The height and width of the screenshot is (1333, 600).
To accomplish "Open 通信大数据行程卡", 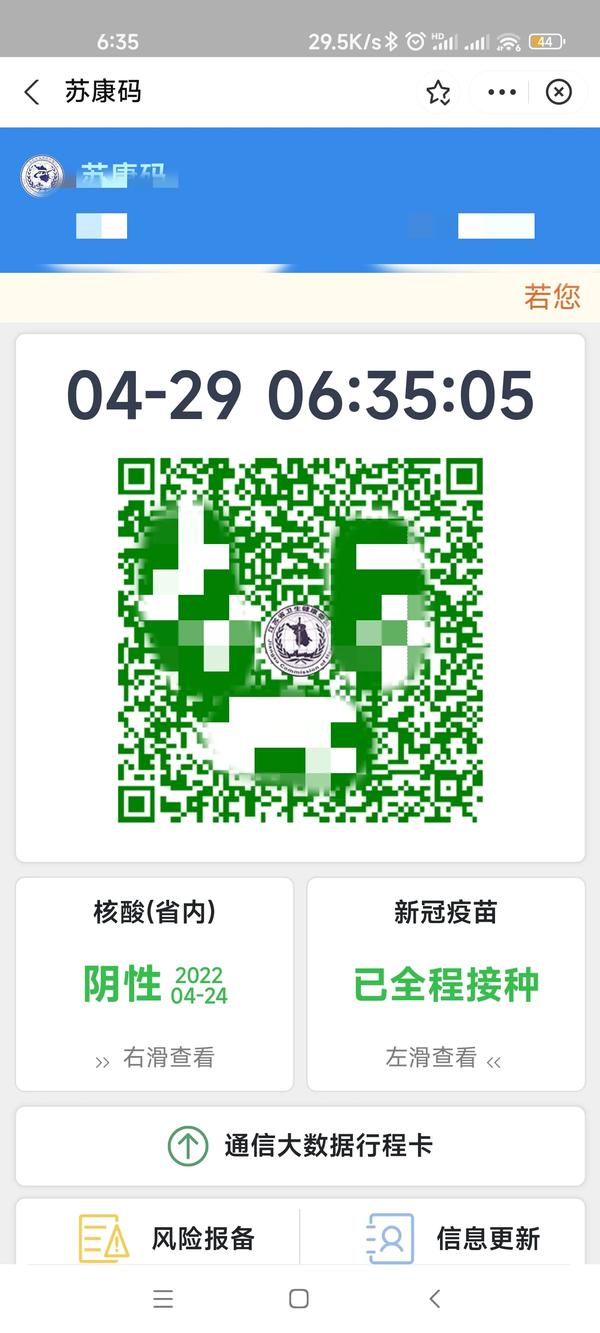I will 300,1145.
